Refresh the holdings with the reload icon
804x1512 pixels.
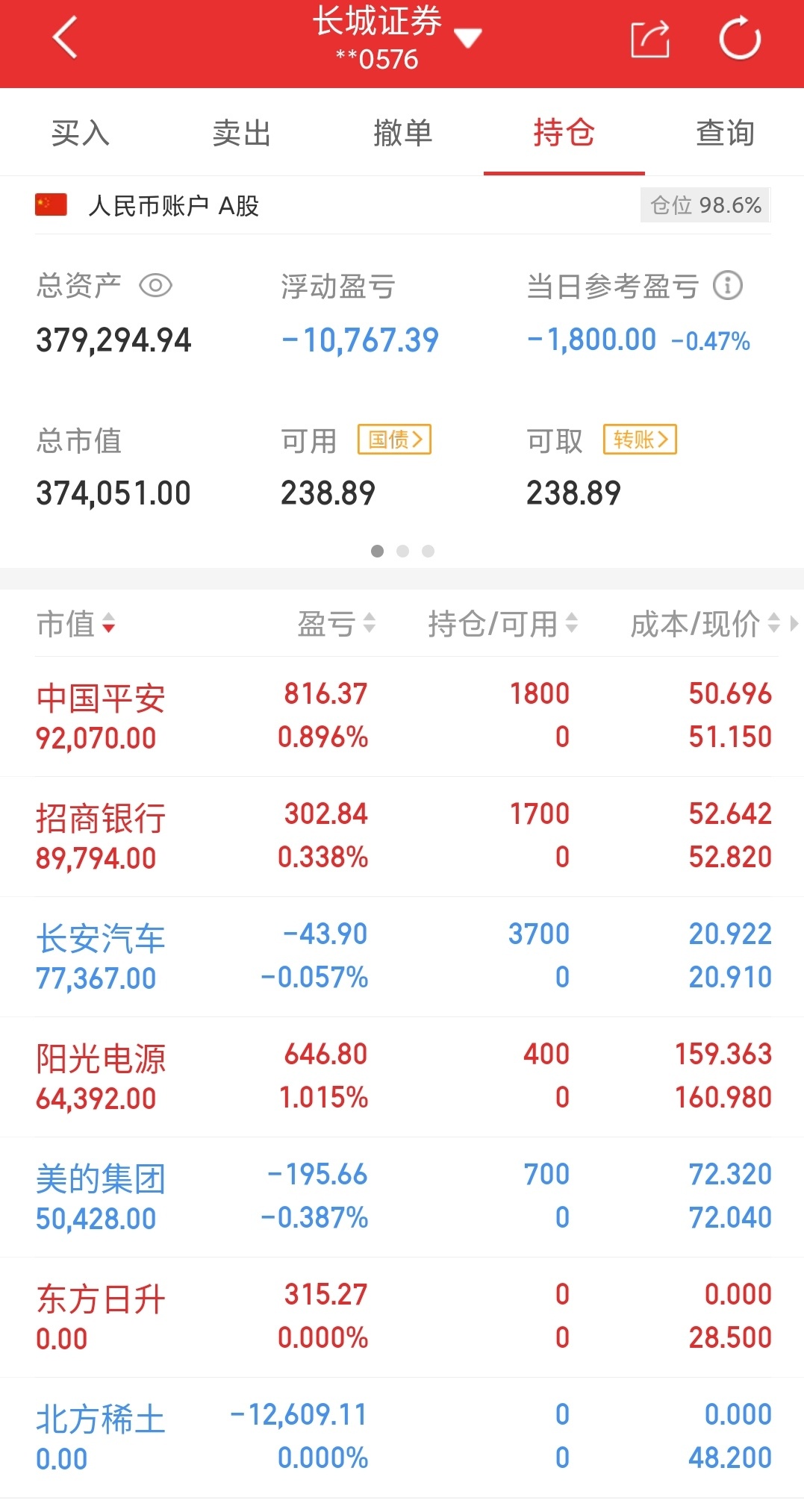pos(740,38)
